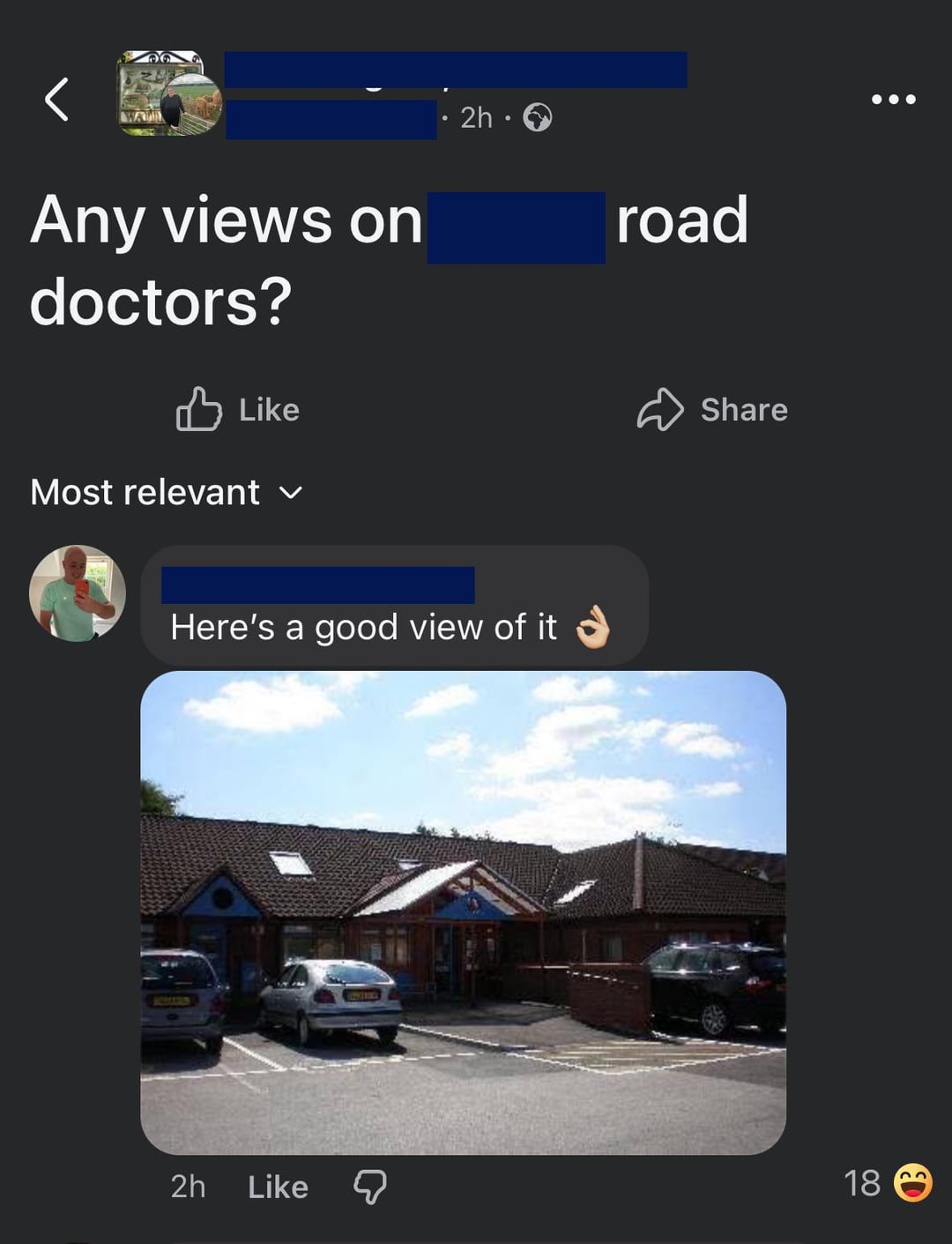Like the post about road doctors
Viewport: 952px width, 1244px height.
(x=238, y=410)
